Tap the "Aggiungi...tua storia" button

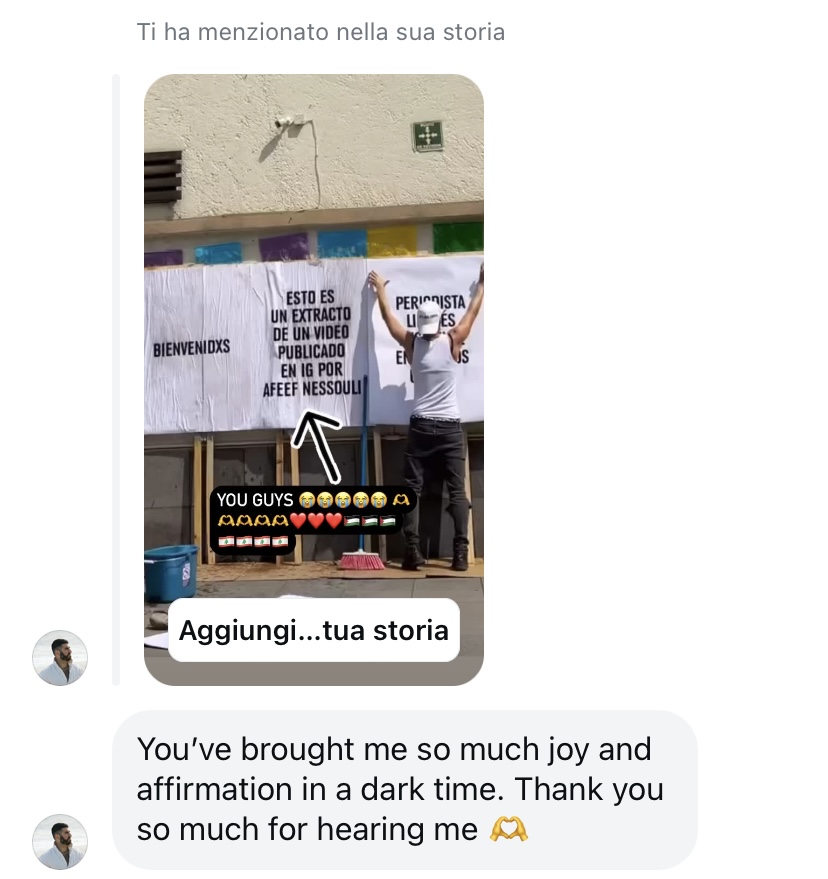click(313, 631)
